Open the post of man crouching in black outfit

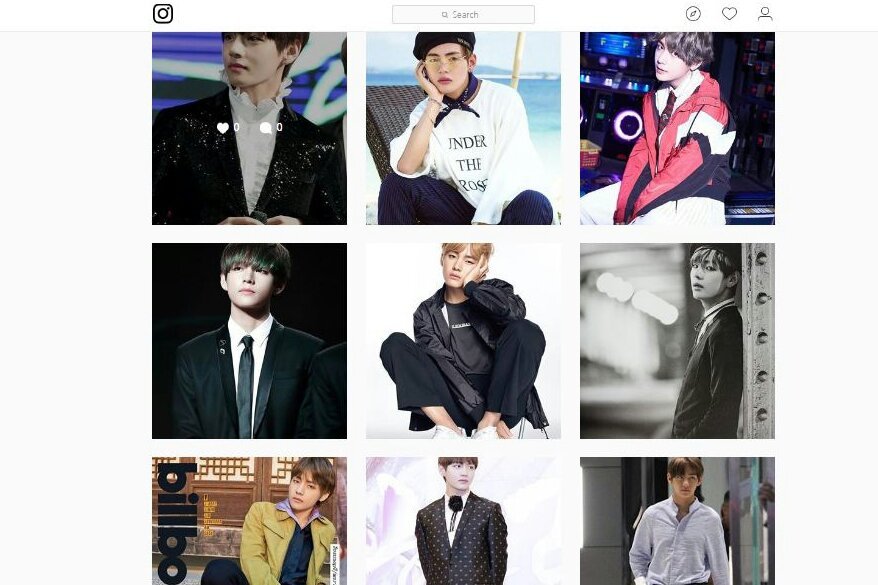[463, 341]
